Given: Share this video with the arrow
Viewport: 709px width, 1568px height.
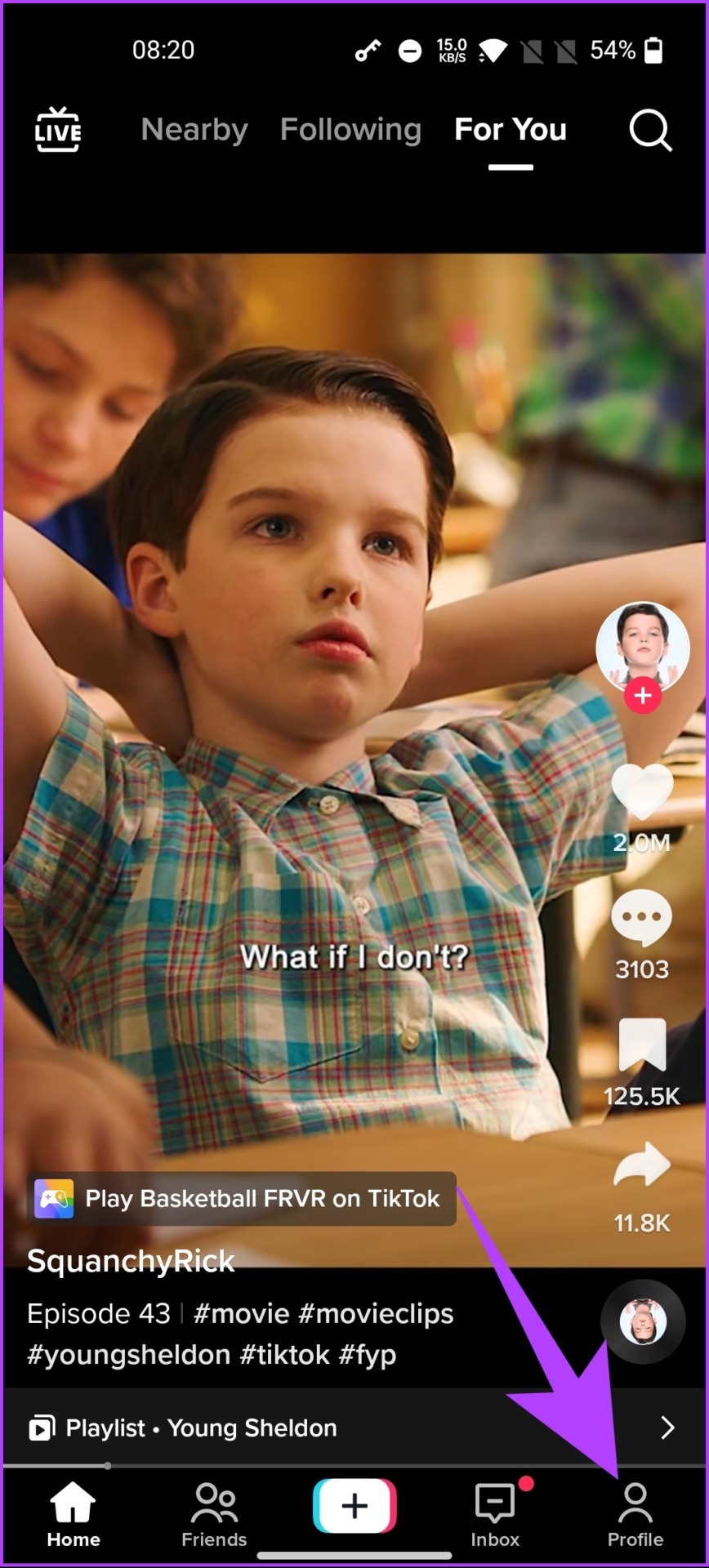Looking at the screenshot, I should click(x=642, y=1165).
